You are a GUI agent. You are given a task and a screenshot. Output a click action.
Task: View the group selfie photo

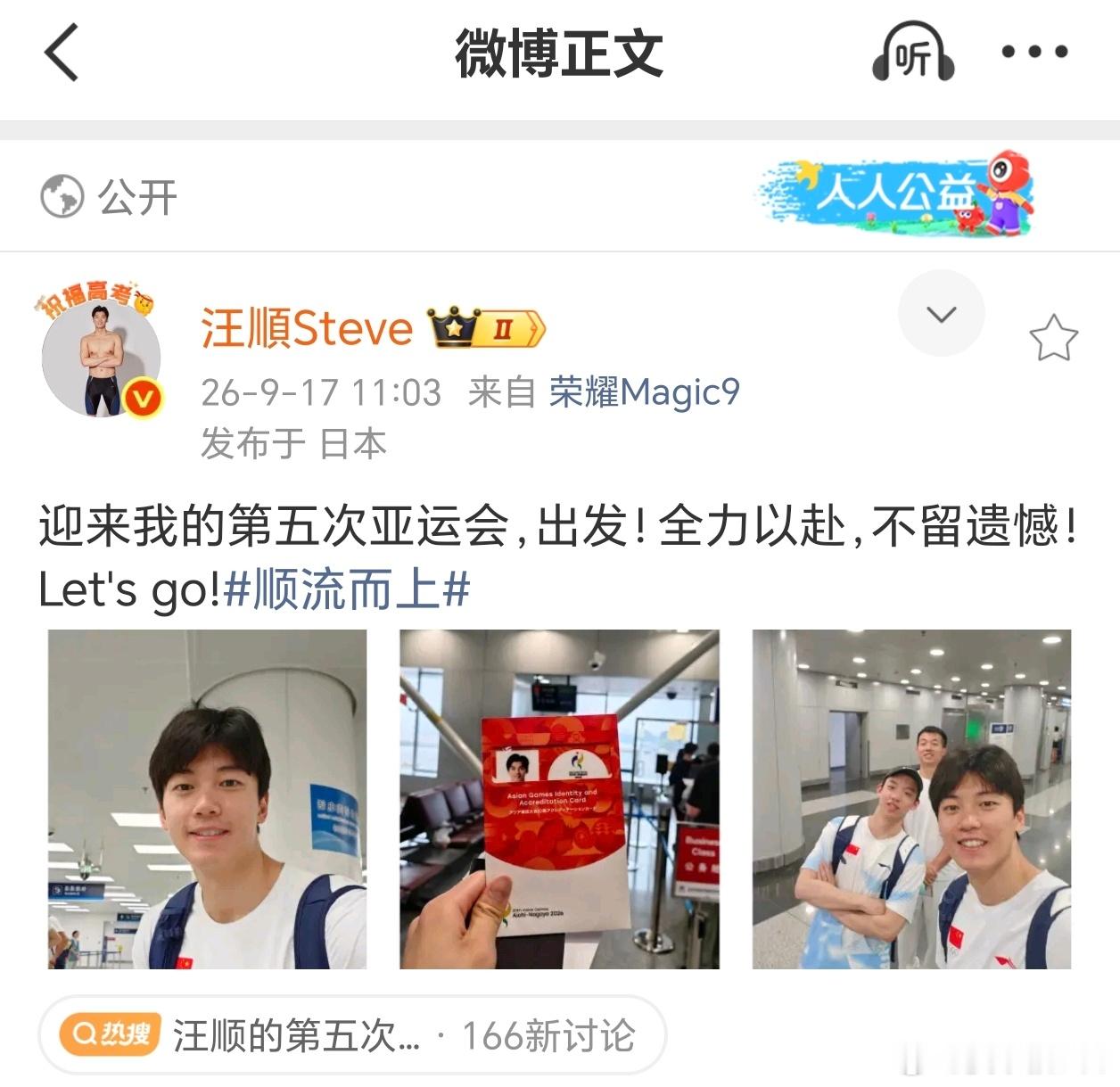click(911, 799)
